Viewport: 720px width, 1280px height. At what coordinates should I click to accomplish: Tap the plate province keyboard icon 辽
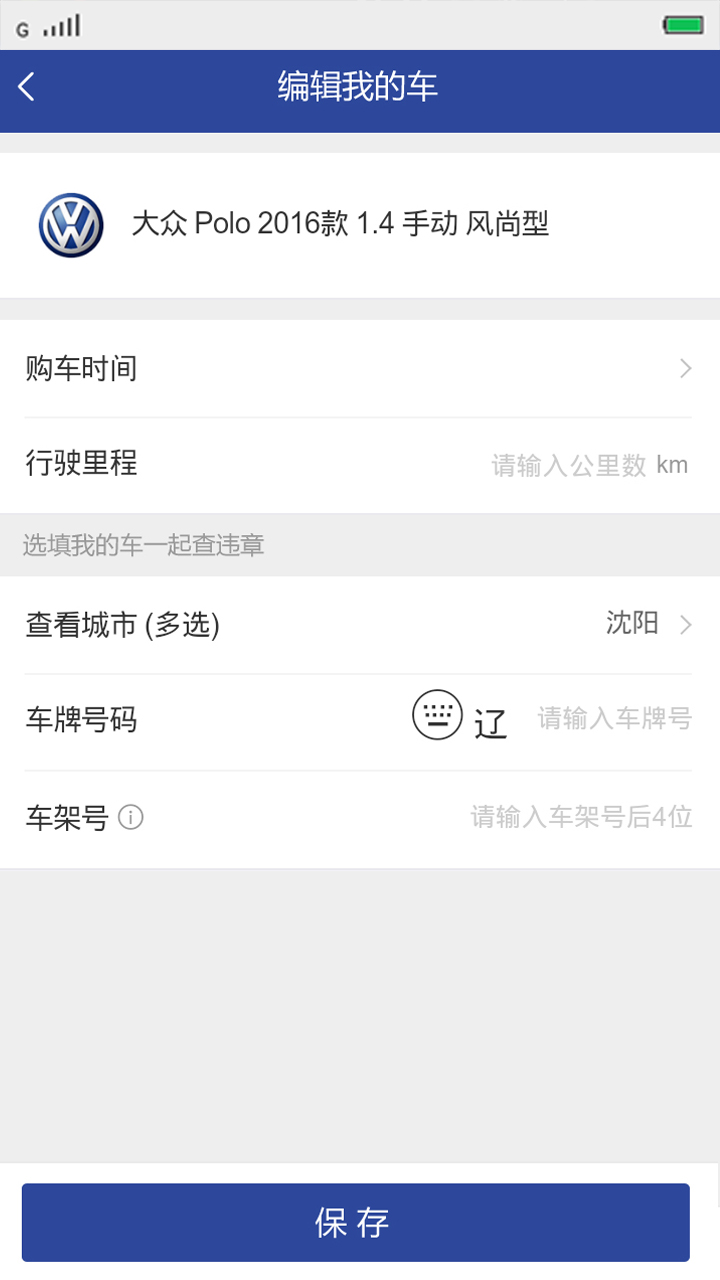(459, 717)
